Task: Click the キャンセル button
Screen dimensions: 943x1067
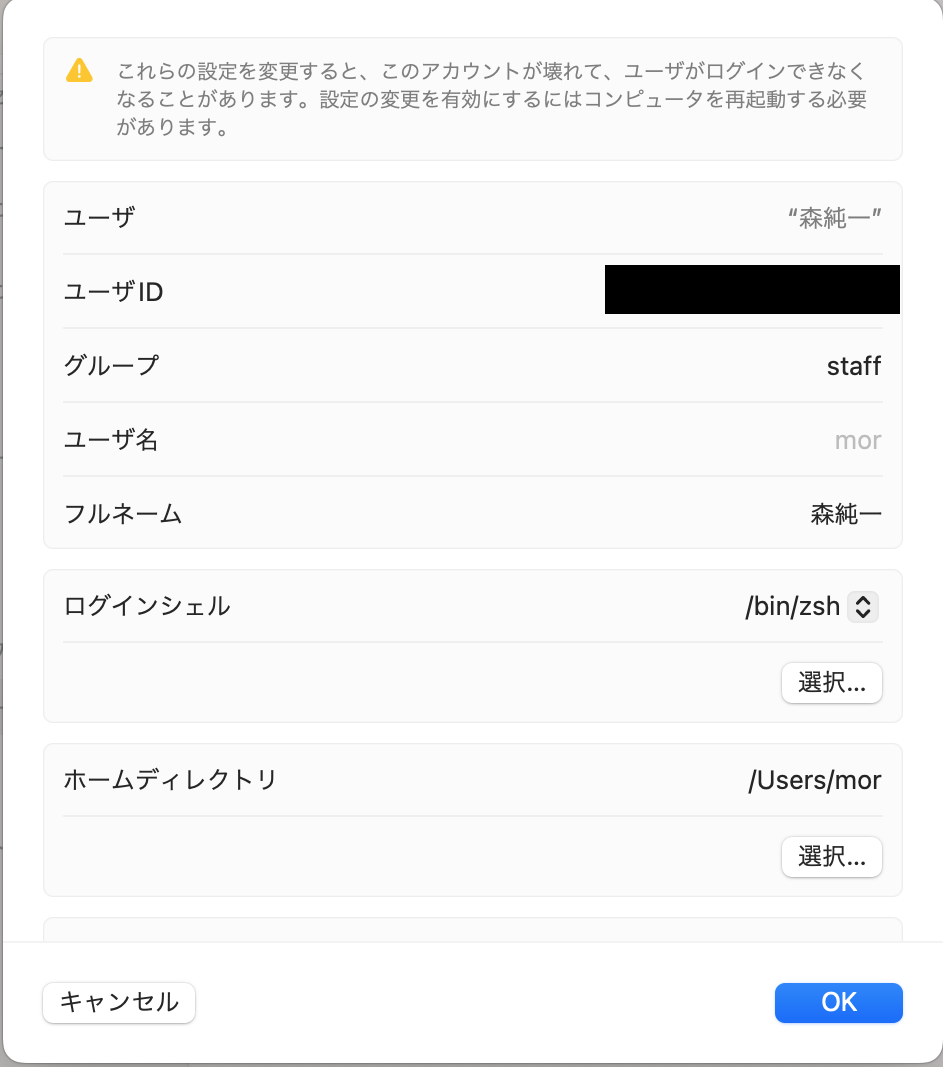Action: 119,1002
